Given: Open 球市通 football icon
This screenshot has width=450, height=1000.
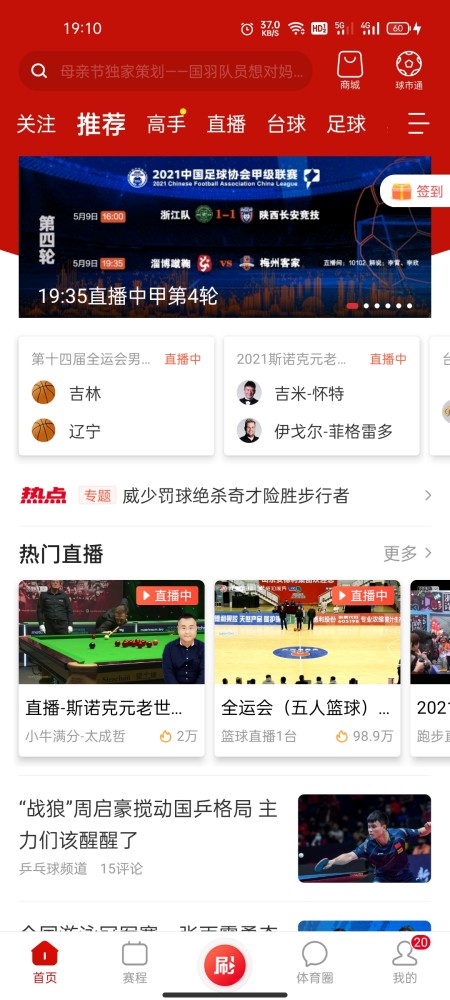Looking at the screenshot, I should pos(409,71).
